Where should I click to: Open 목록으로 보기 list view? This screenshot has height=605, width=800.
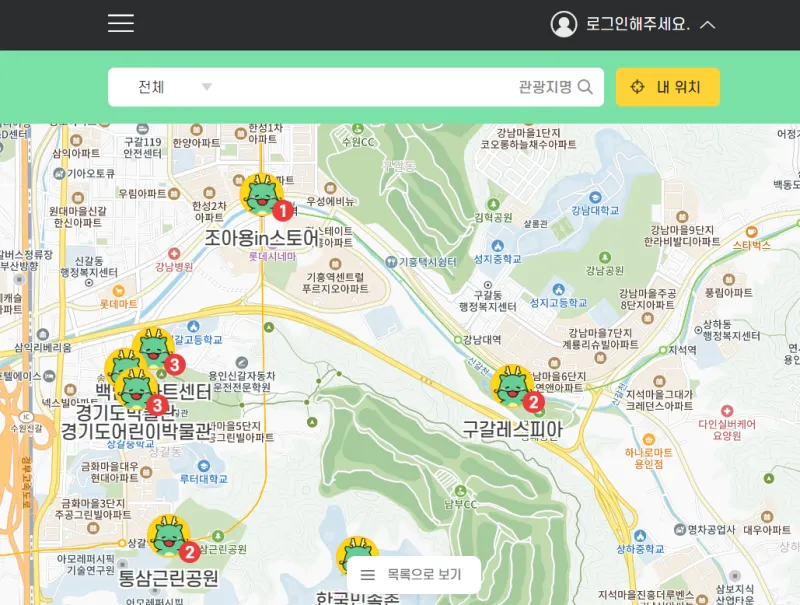pos(413,575)
